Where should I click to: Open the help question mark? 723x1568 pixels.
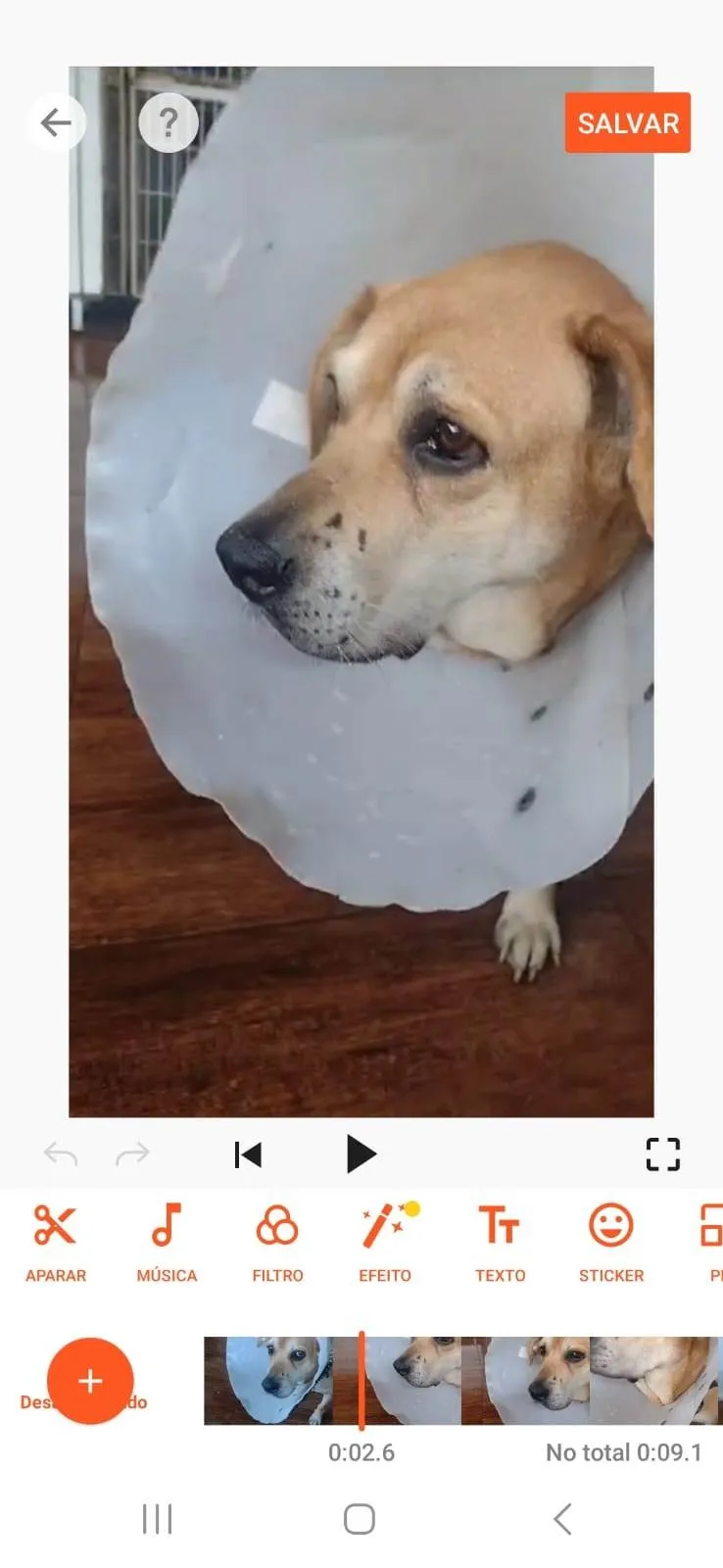169,122
